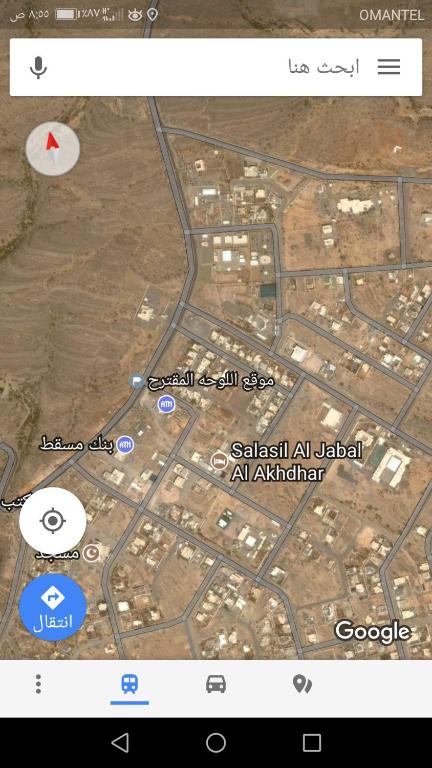
Task: Select Salasil Al Jabal Al Akhdhar hotel marker
Action: click(219, 461)
